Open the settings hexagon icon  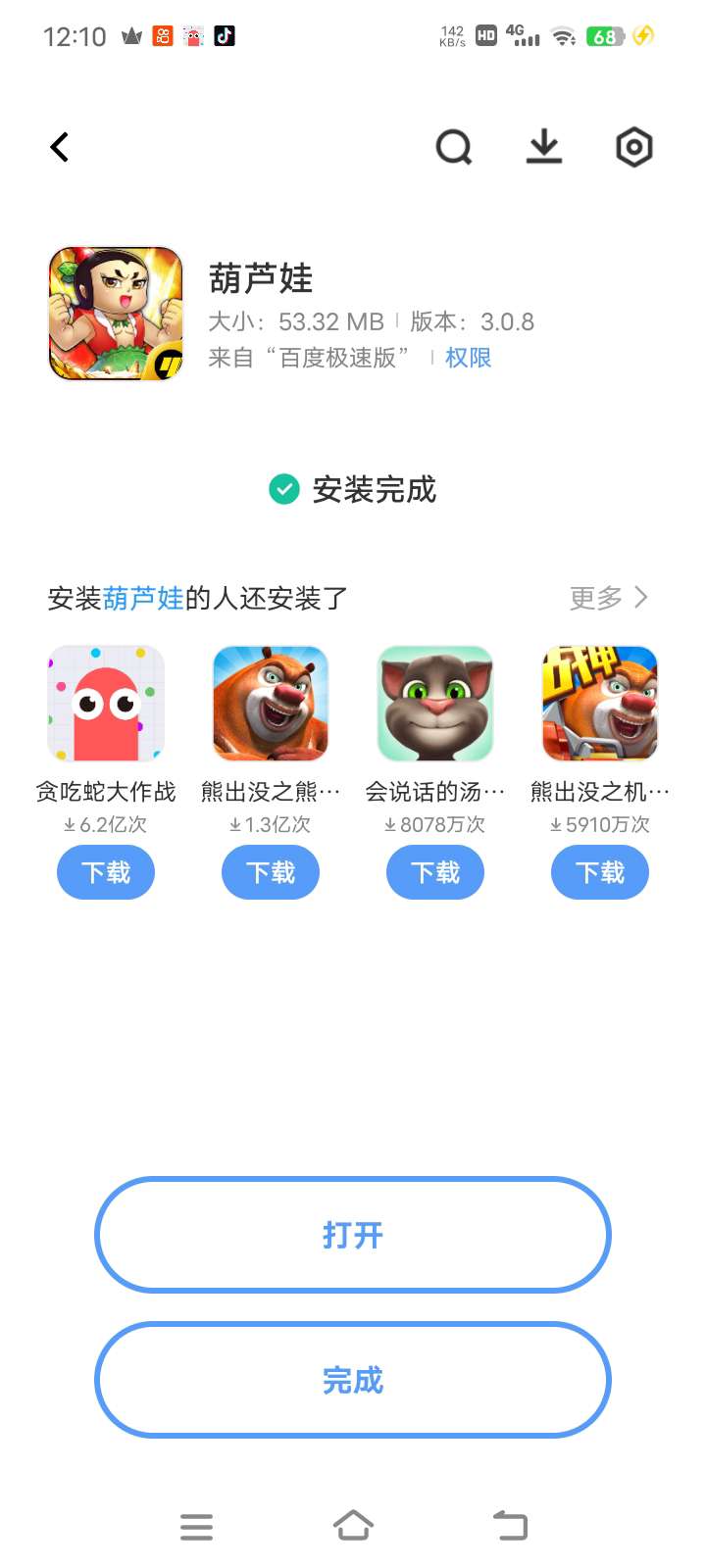(633, 148)
